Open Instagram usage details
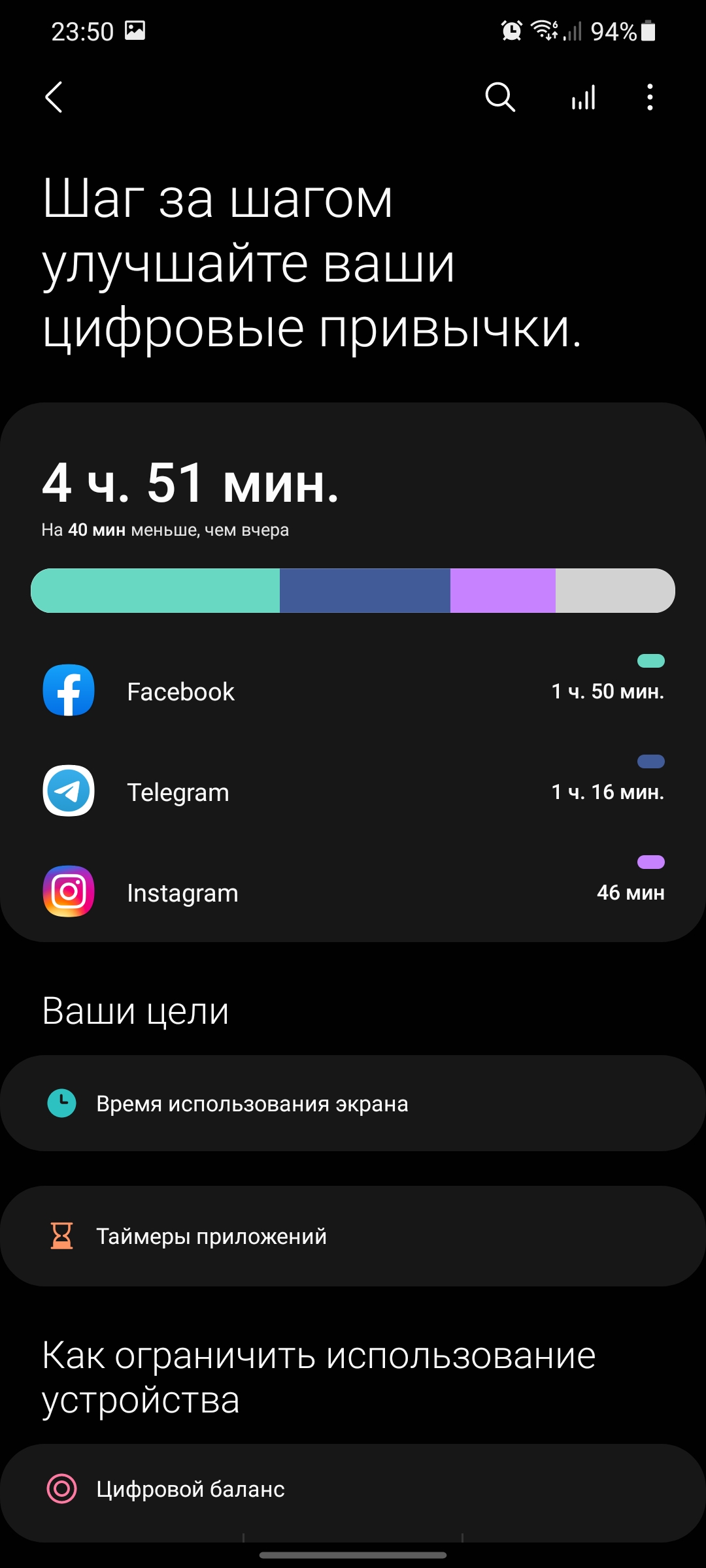The height and width of the screenshot is (1568, 706). [353, 892]
